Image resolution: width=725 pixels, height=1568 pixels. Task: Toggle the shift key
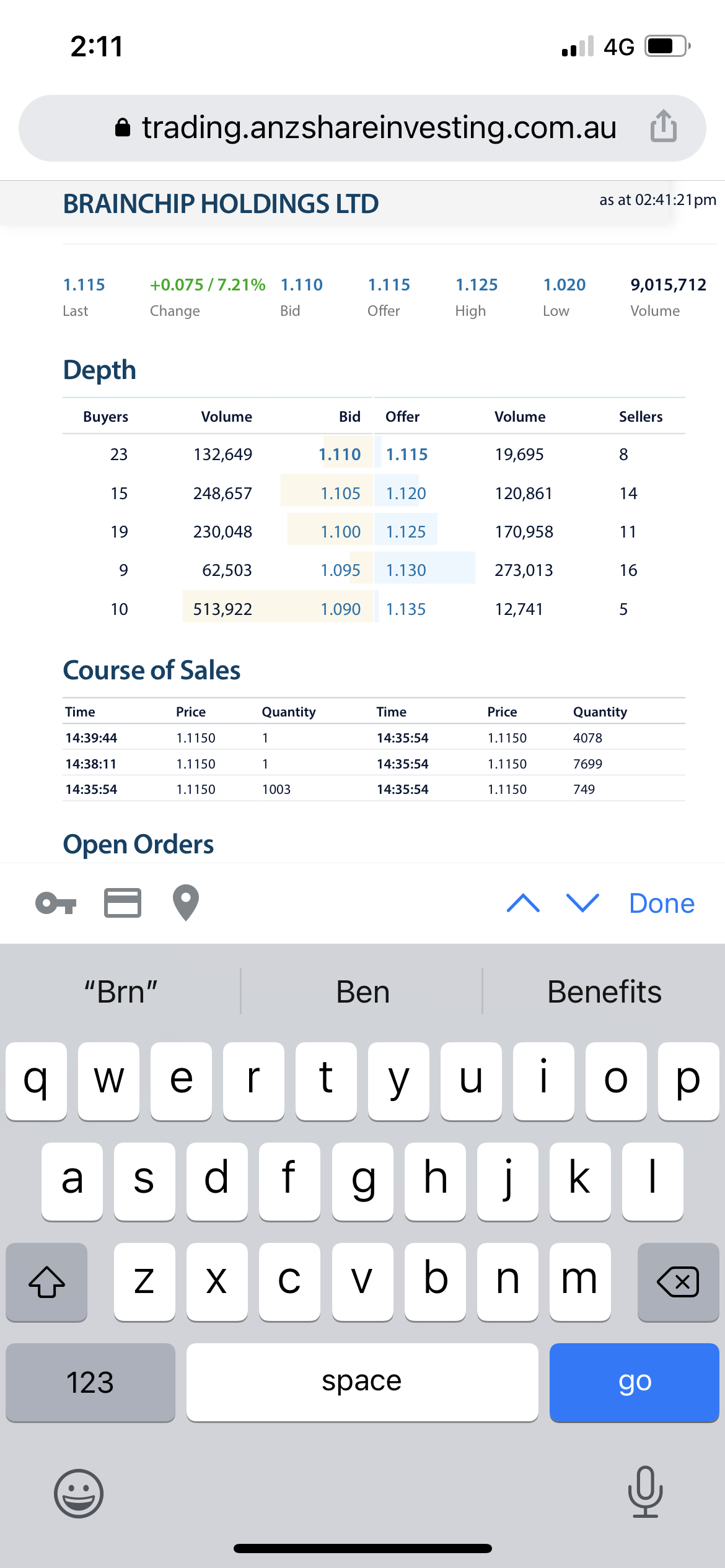[46, 1281]
